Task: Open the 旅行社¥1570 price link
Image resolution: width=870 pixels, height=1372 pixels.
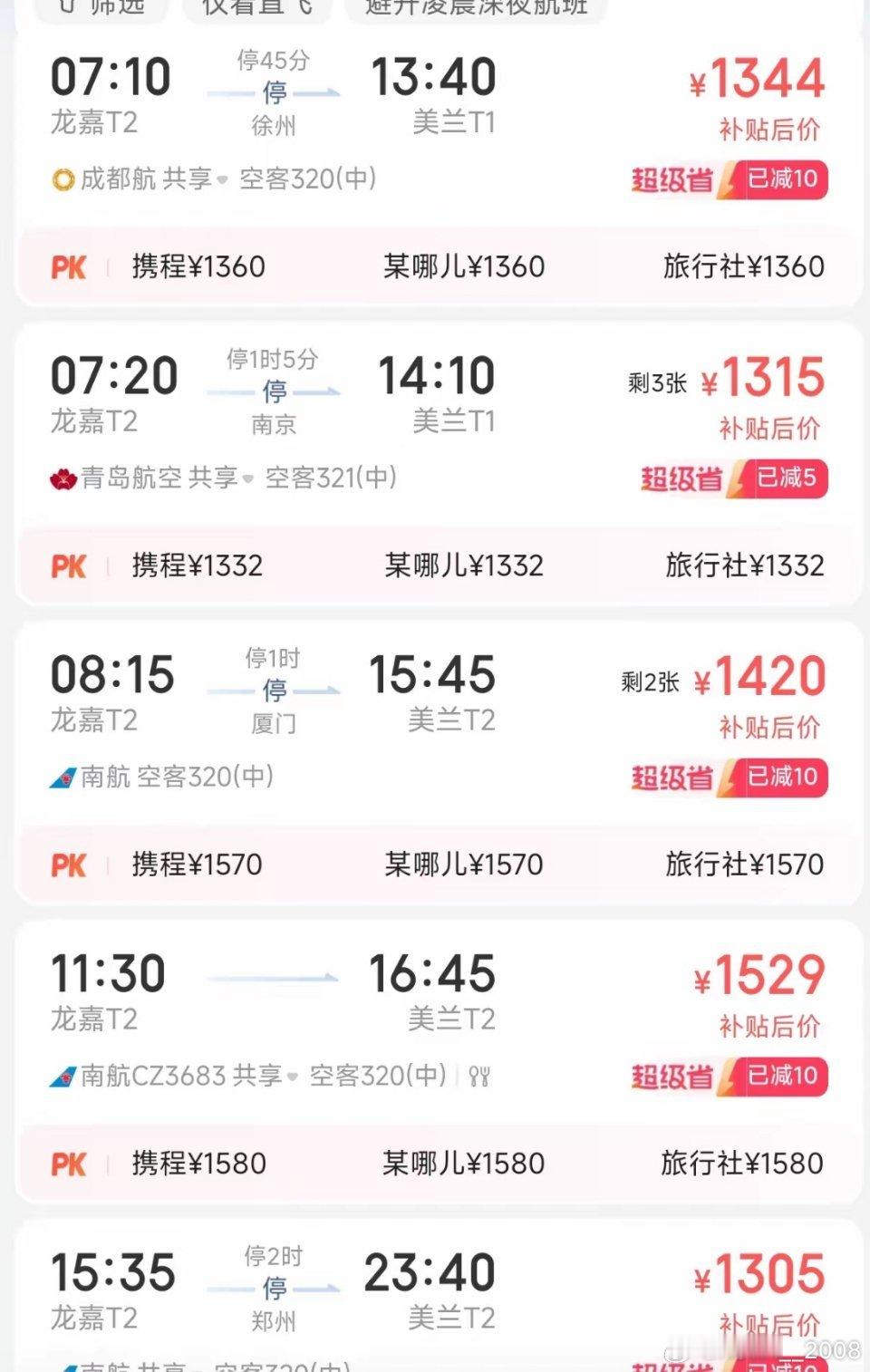Action: (x=744, y=865)
